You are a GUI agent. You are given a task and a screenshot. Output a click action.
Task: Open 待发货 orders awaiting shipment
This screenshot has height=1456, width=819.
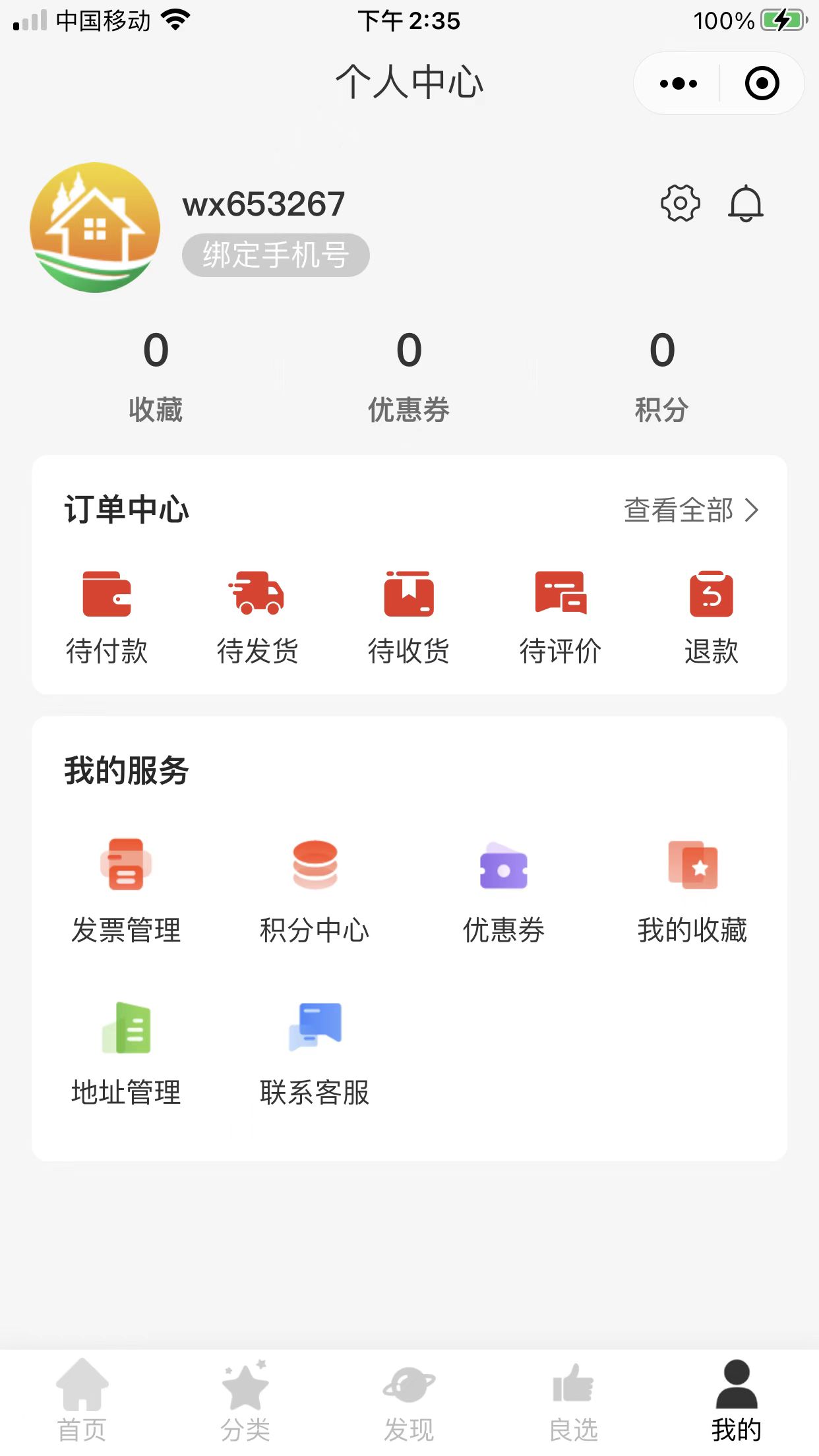(x=258, y=618)
